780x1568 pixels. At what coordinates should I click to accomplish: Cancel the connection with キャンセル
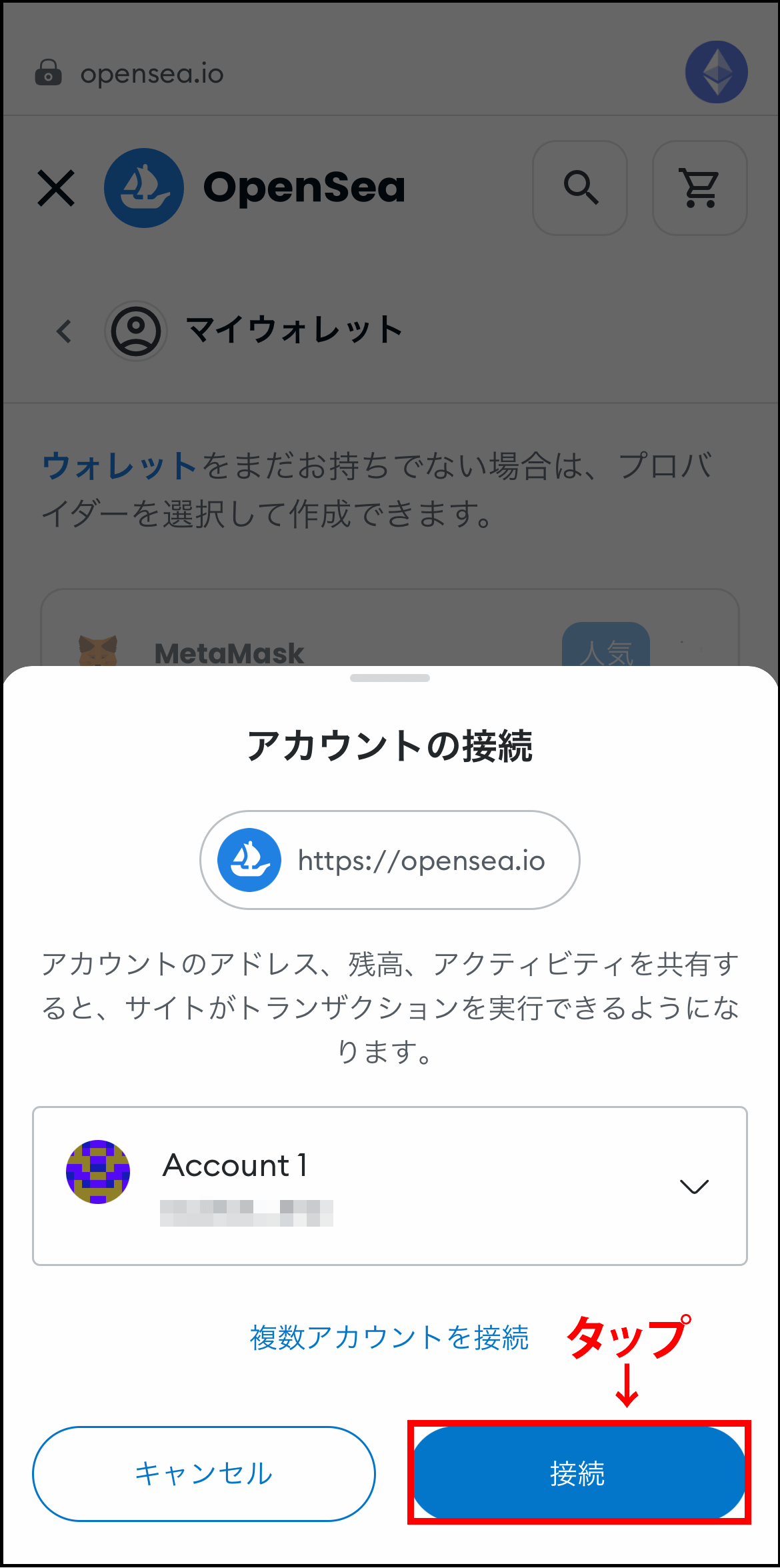tap(204, 1473)
